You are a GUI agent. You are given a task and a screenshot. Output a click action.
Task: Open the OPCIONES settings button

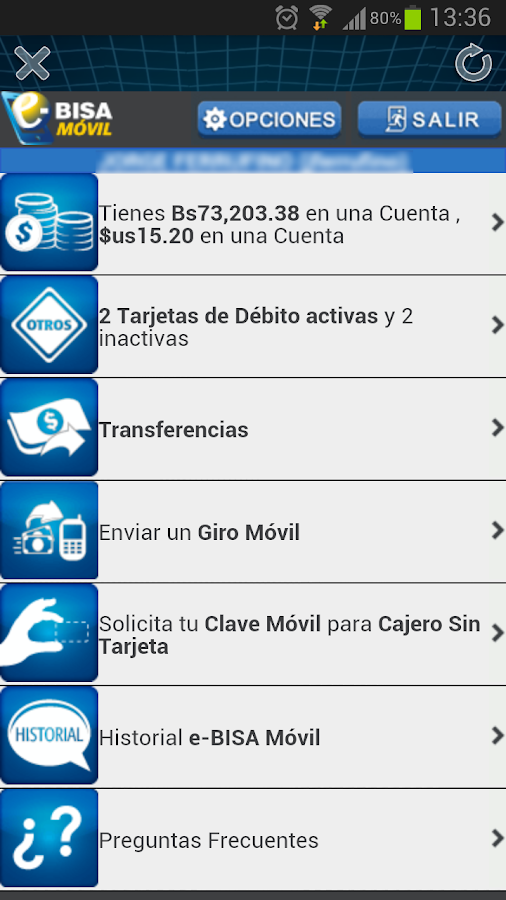point(270,119)
